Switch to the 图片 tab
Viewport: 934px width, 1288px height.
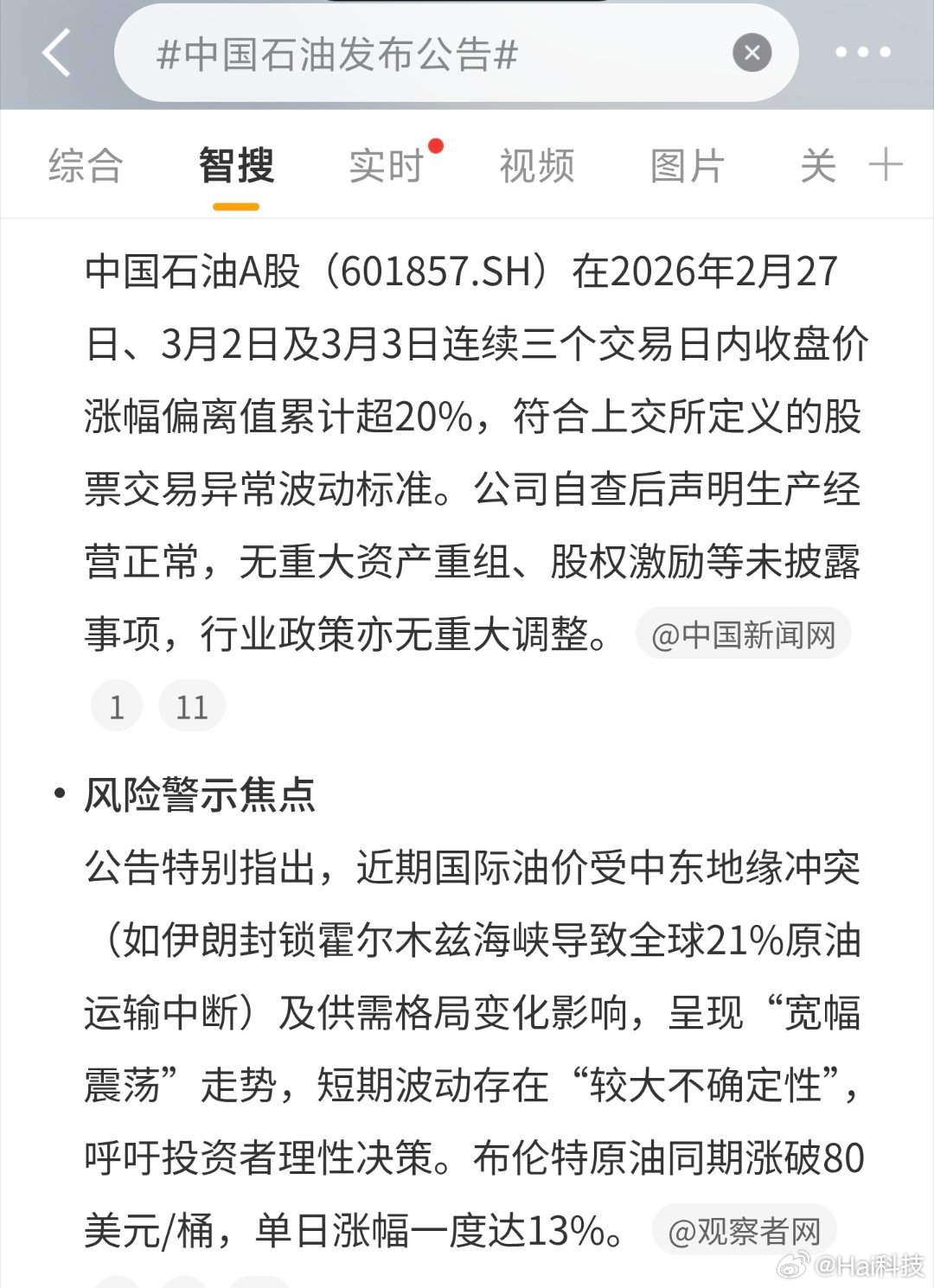[x=686, y=166]
